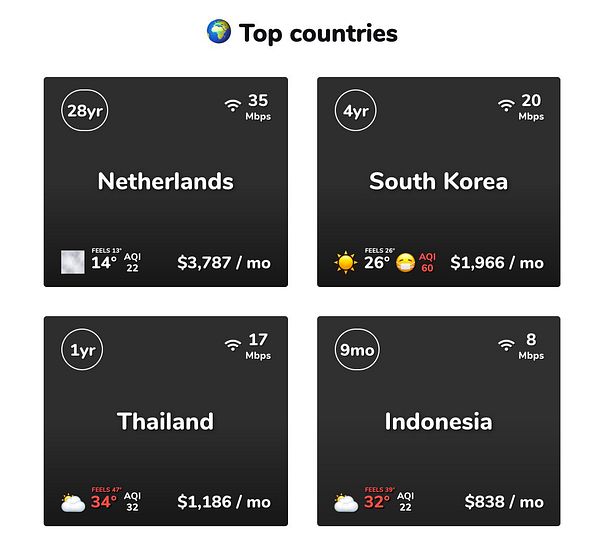This screenshot has width=600, height=547.
Task: Open the South Korea country card
Action: (x=438, y=182)
